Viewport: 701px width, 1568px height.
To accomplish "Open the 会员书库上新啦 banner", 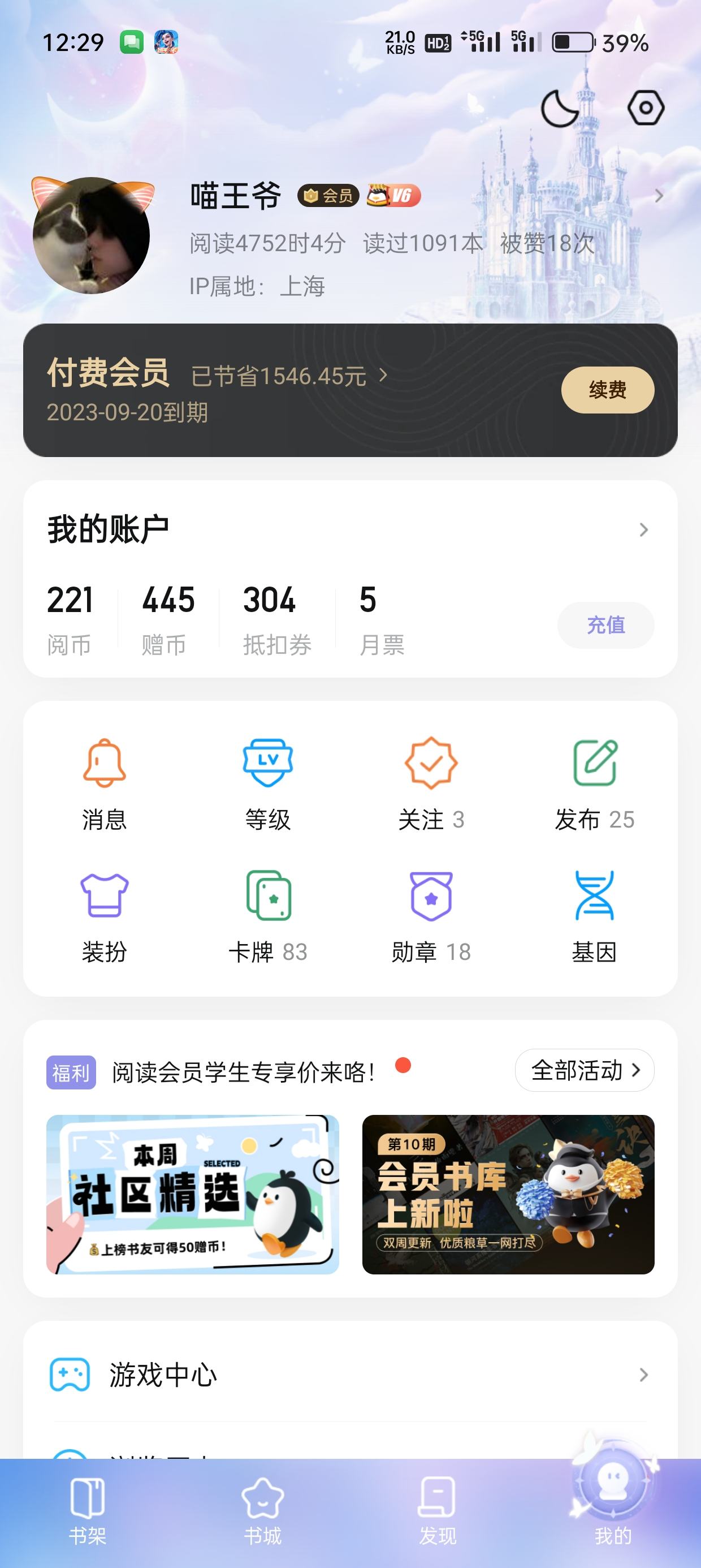I will pos(508,1194).
